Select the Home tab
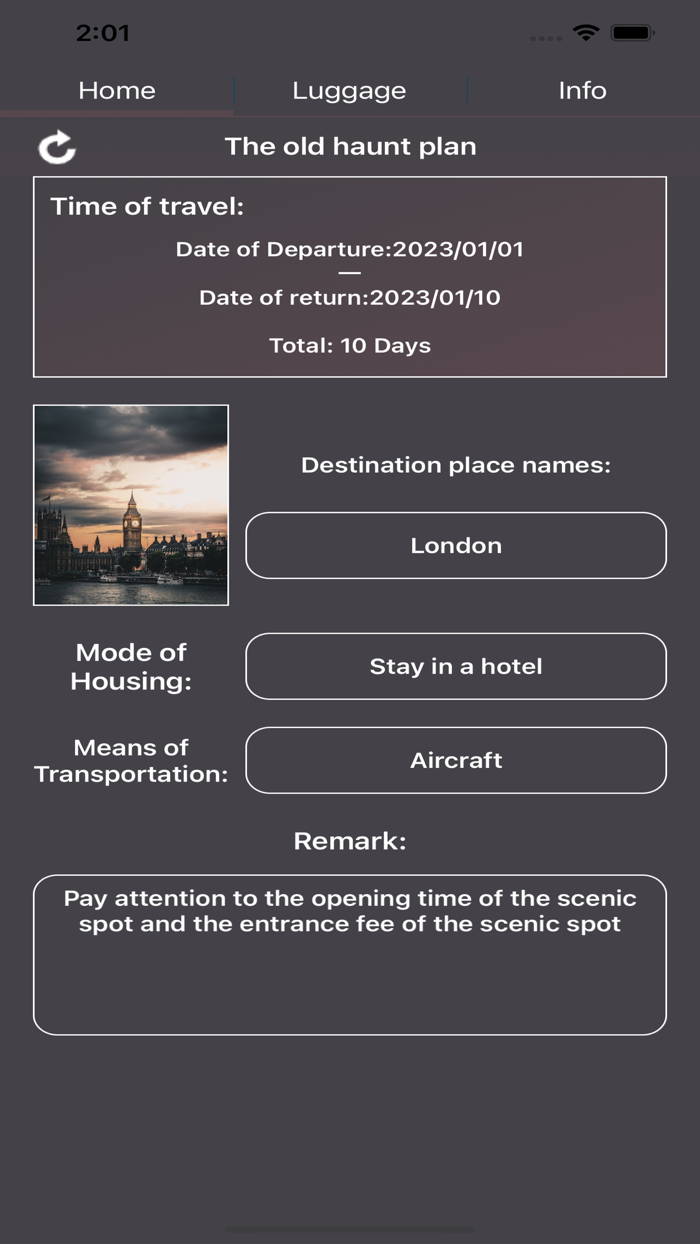The width and height of the screenshot is (700, 1244). tap(117, 91)
